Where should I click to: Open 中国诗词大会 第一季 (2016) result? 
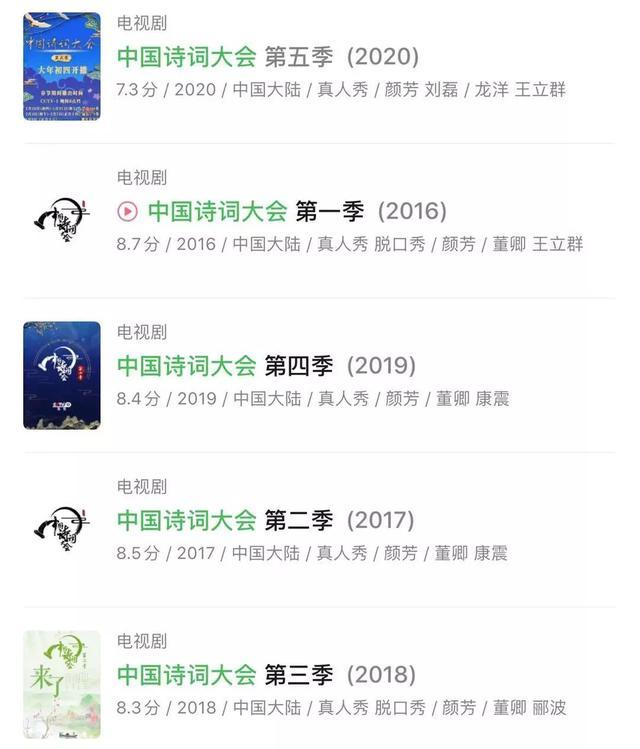pyautogui.click(x=297, y=211)
